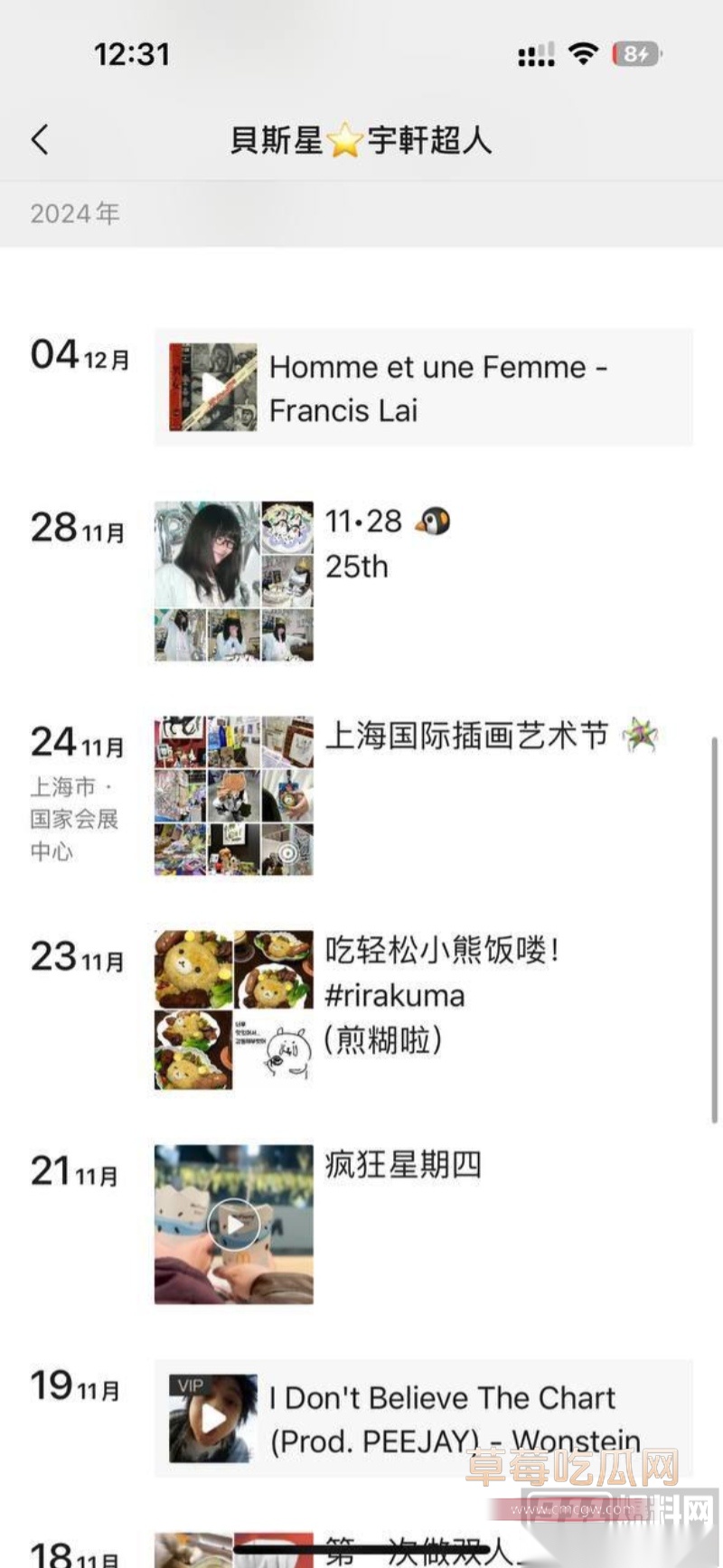Open the 吃轻松小熊饭 rirakuma photo post
This screenshot has width=723, height=1568.
click(234, 1009)
